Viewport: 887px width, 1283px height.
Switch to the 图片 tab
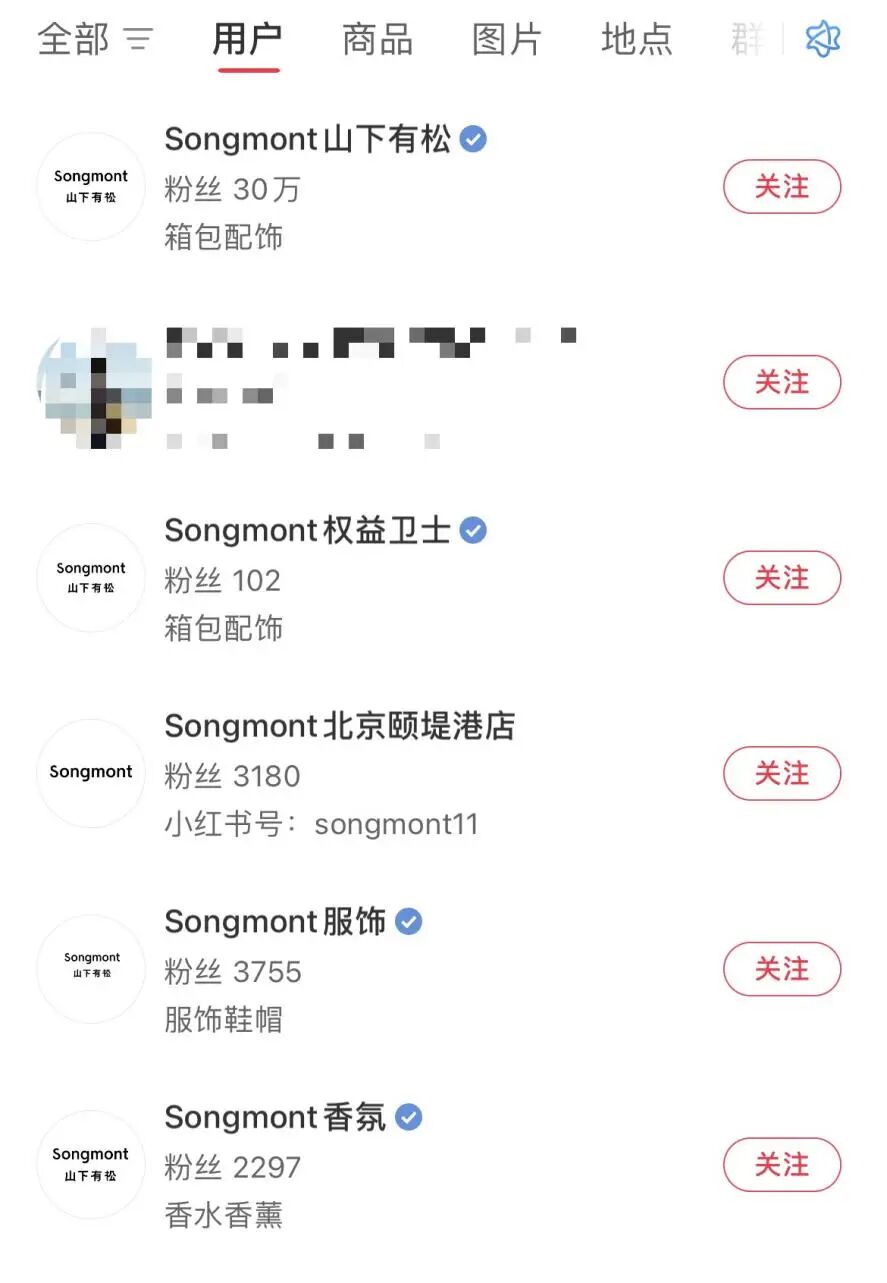[x=507, y=40]
